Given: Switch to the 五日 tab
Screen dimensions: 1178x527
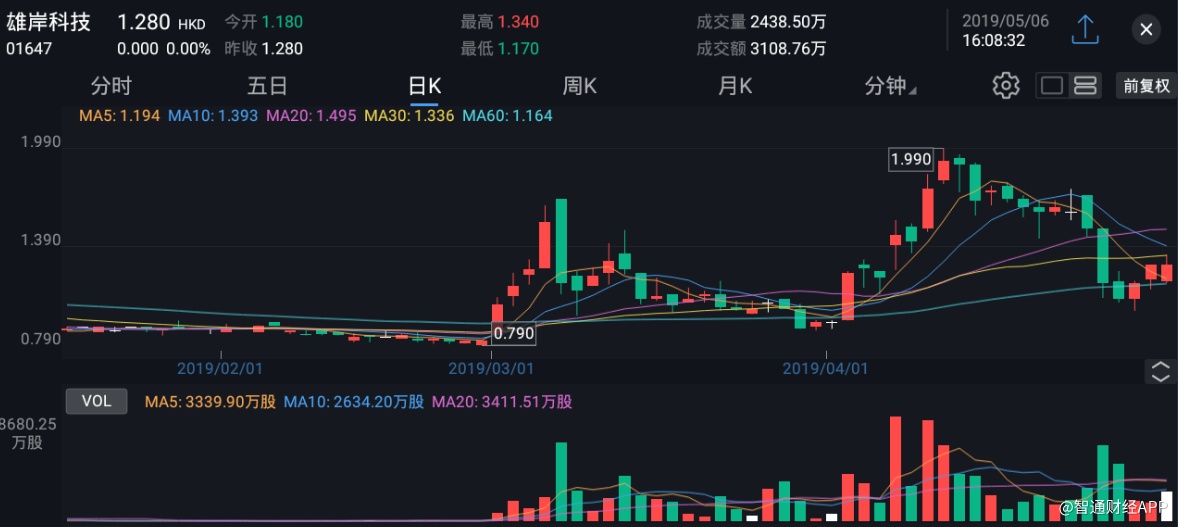Looking at the screenshot, I should tap(267, 86).
